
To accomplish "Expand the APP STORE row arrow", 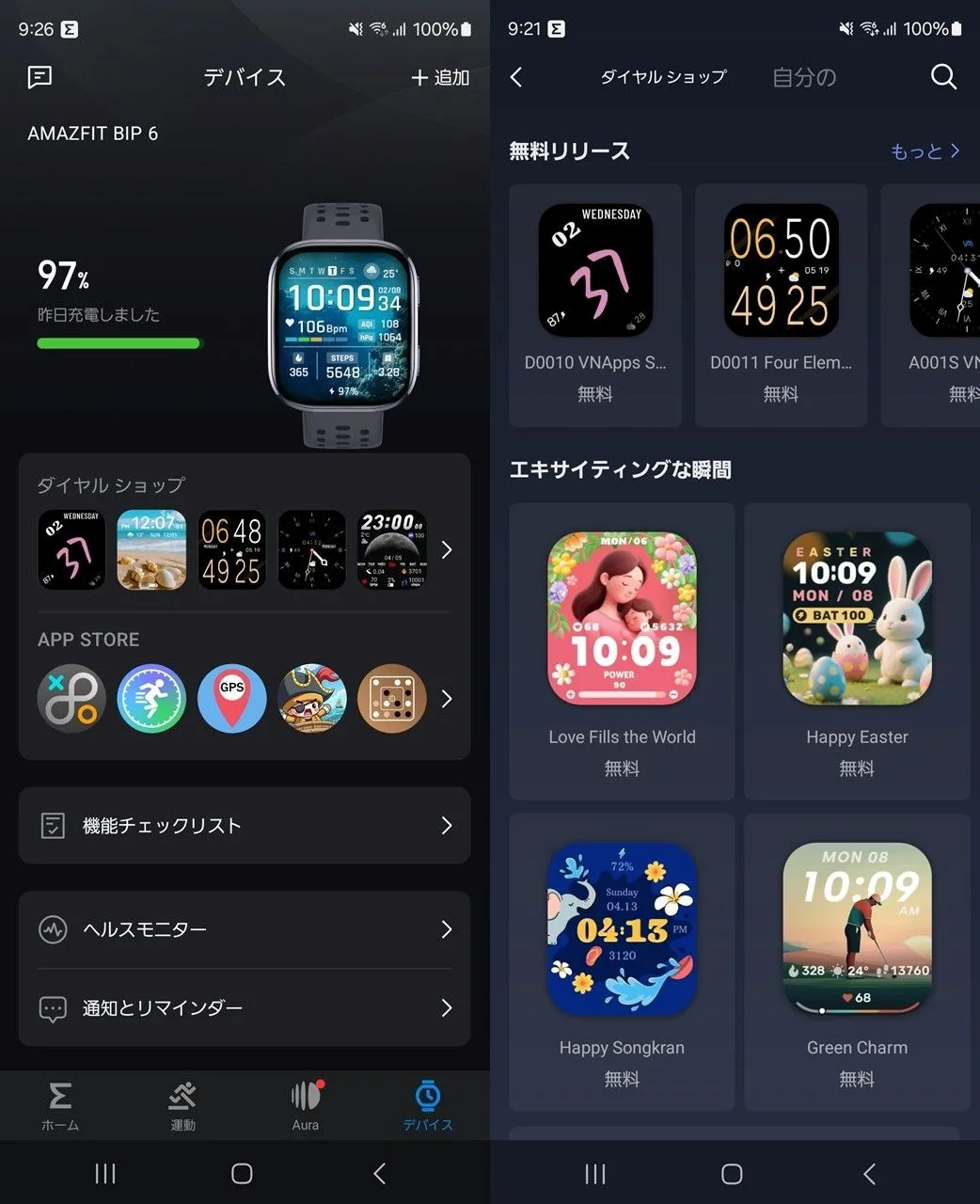I will coord(447,699).
